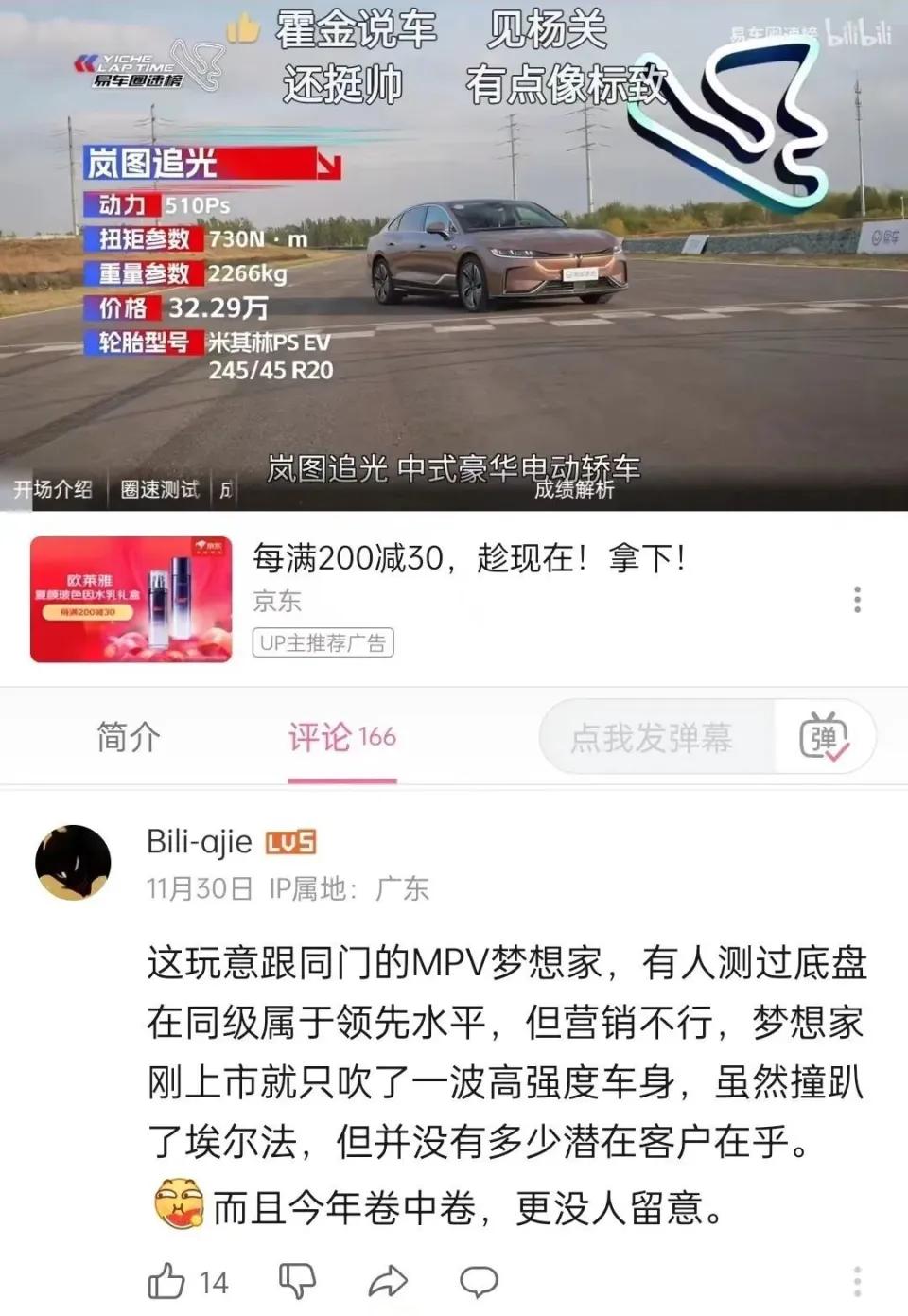The image size is (908, 1316).
Task: Select the 评论 166 tab
Action: point(341,737)
